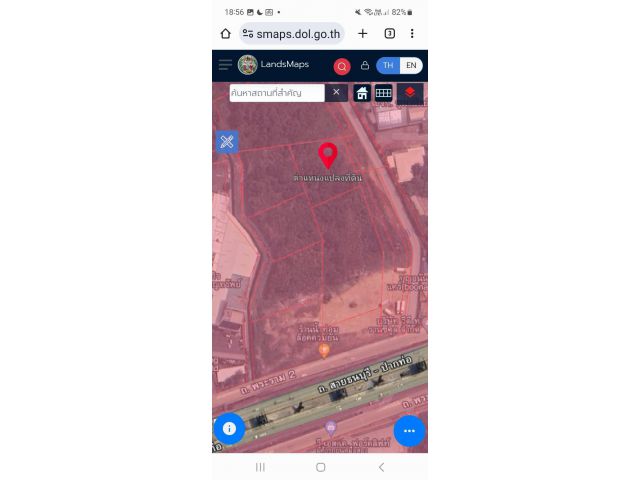Open the blue info button
This screenshot has height=480, width=640.
tap(229, 428)
